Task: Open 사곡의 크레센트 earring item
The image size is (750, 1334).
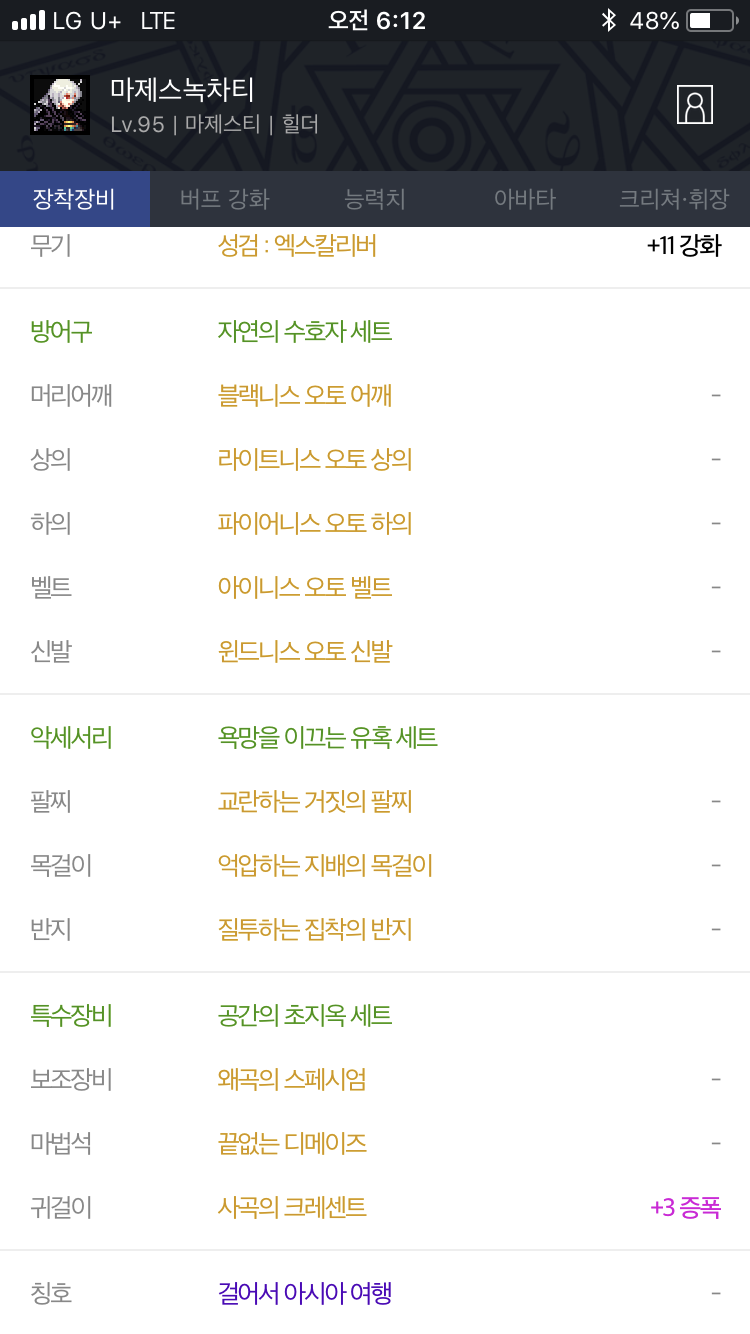Action: 292,1208
